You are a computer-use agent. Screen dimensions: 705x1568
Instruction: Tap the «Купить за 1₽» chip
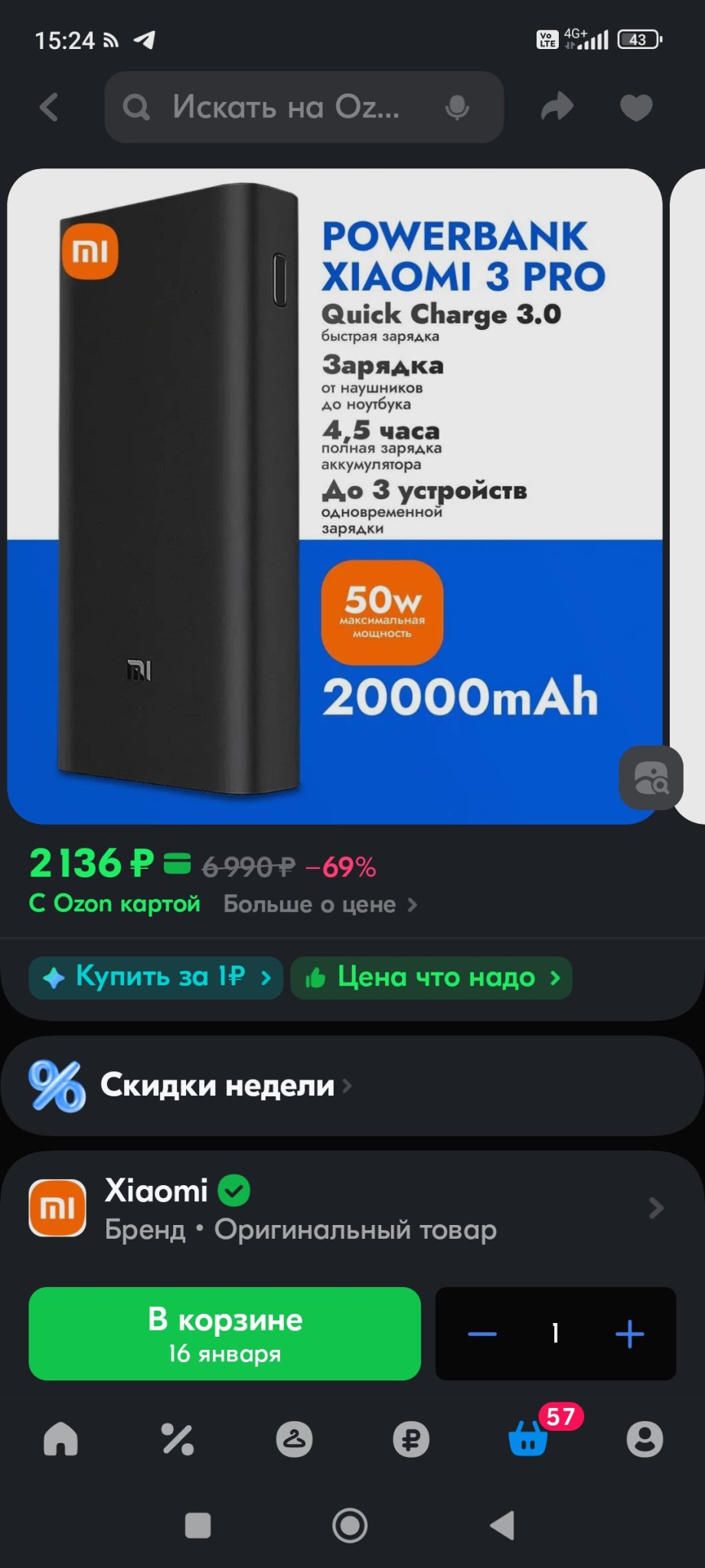point(156,977)
